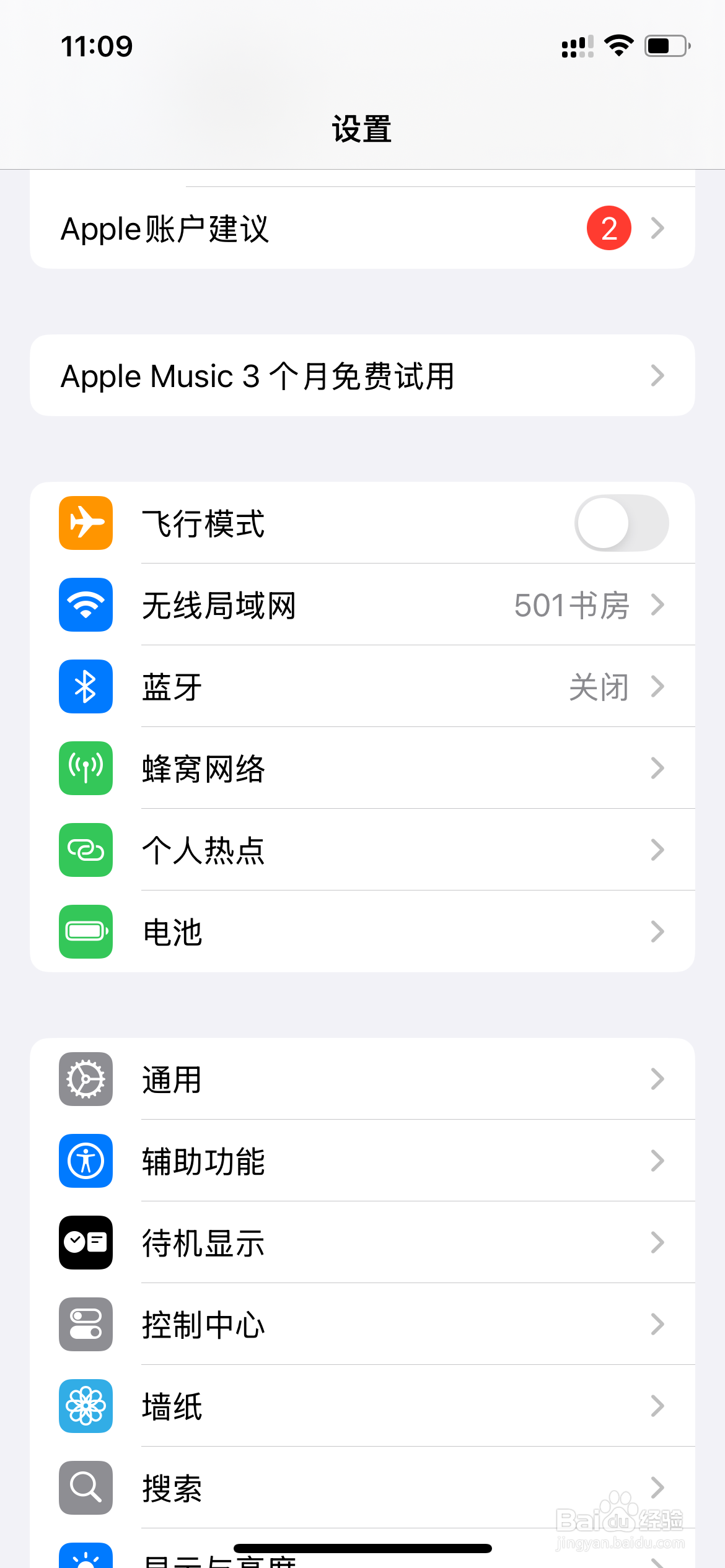Tap the Wi-Fi icon next to 无线局域网
Screen dimensions: 725x1568
pos(86,605)
